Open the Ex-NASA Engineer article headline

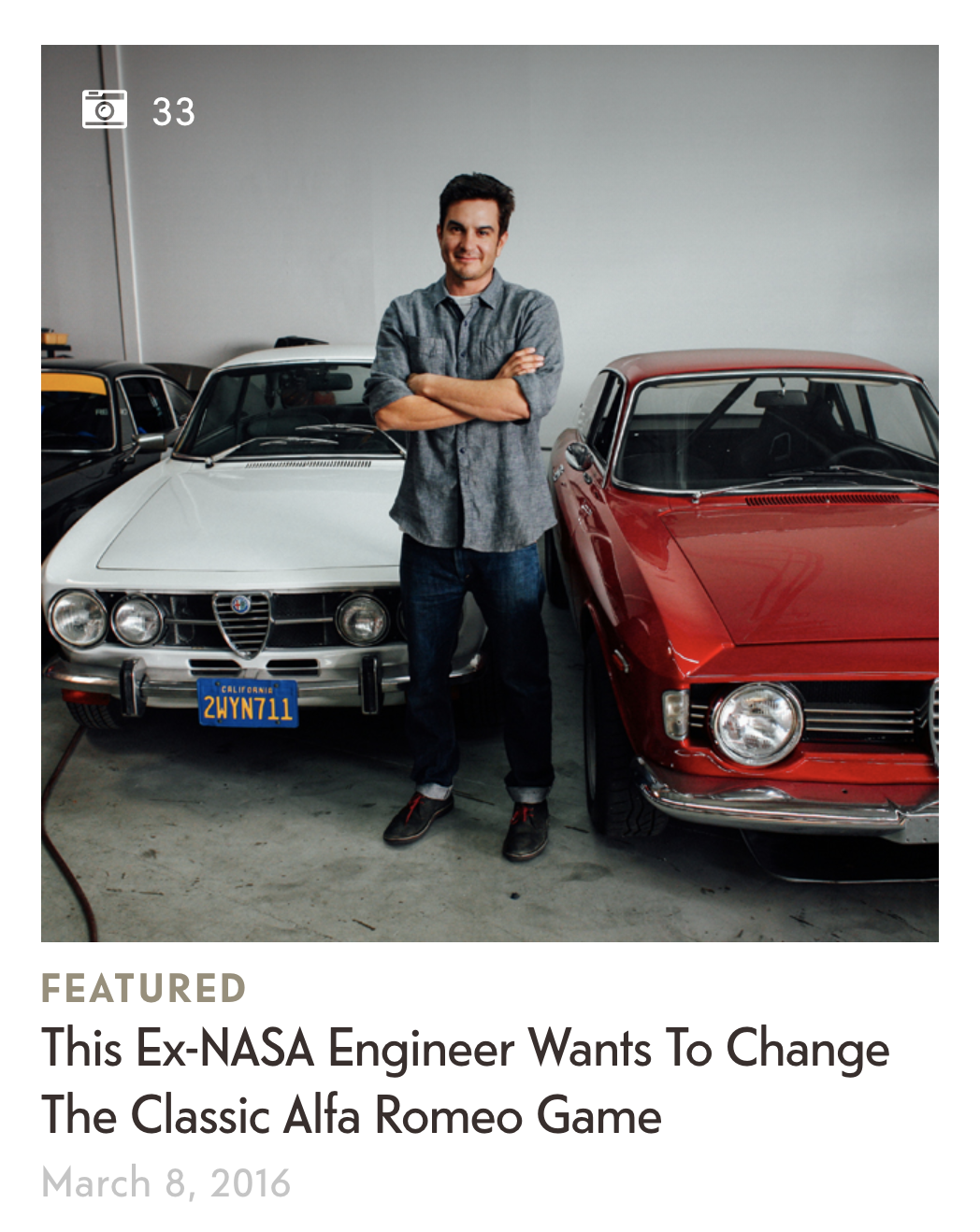pyautogui.click(x=464, y=1081)
